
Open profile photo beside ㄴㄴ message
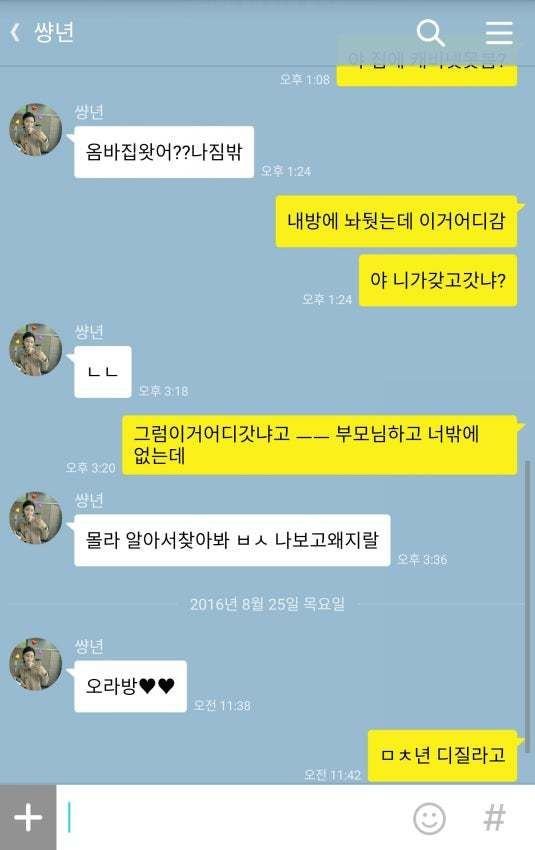click(x=36, y=350)
